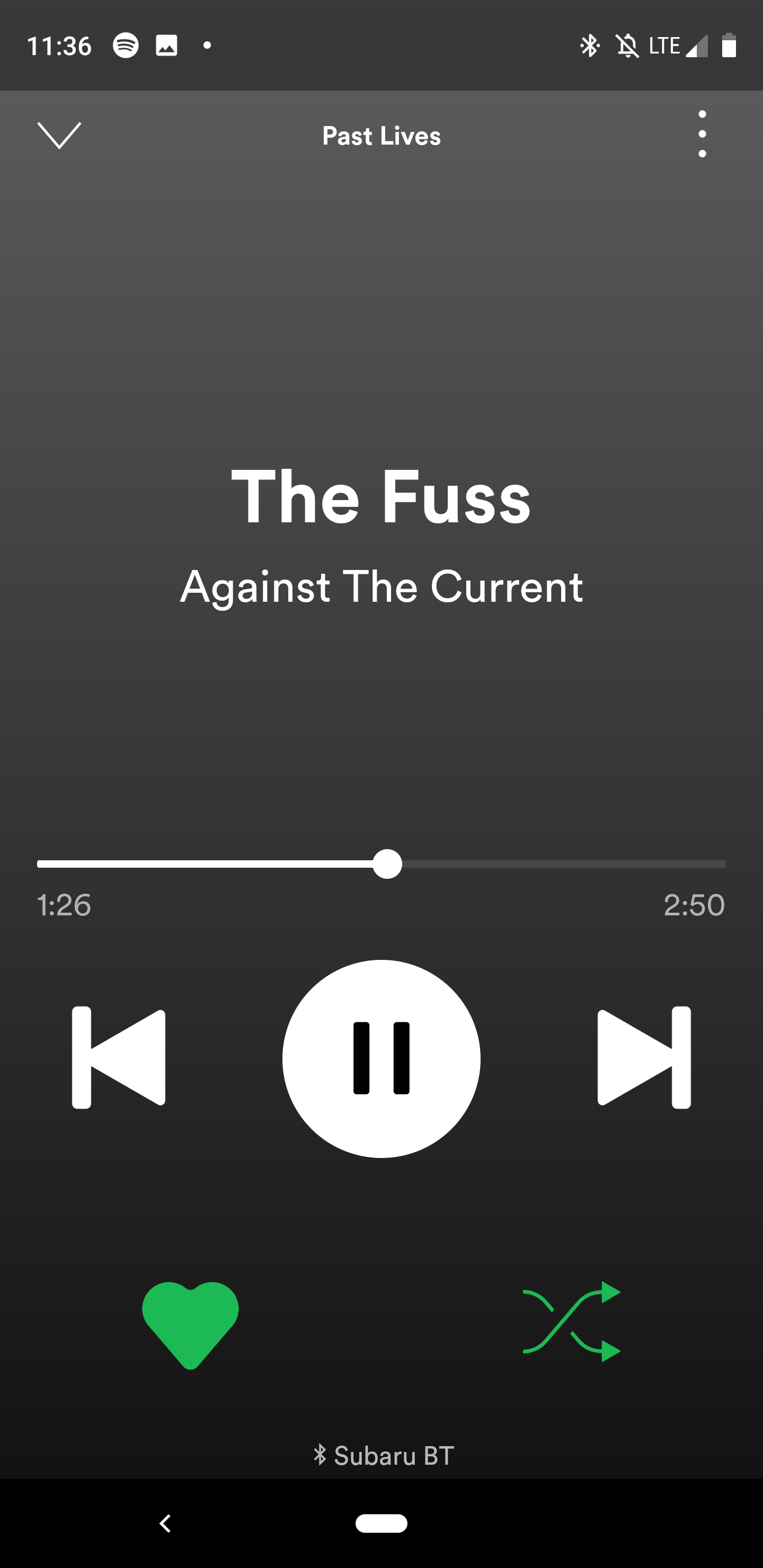Collapse the now playing view
This screenshot has height=1568, width=763.
[x=59, y=135]
